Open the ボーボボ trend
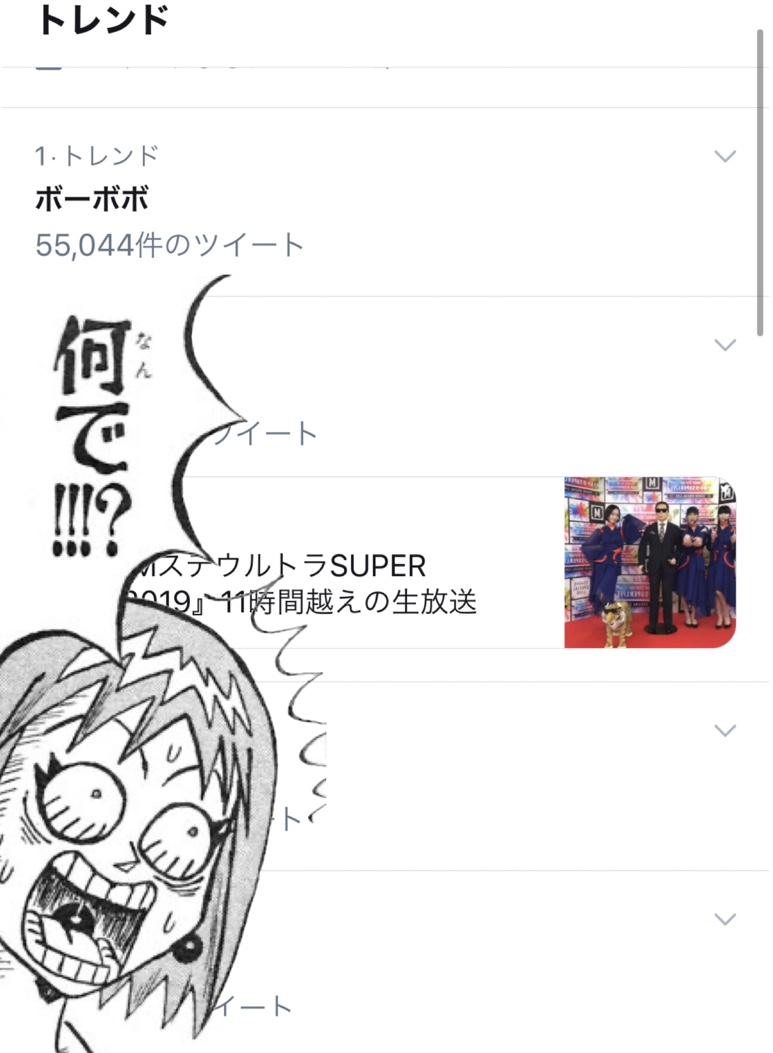Screen dimensions: 773x1053 point(93,200)
